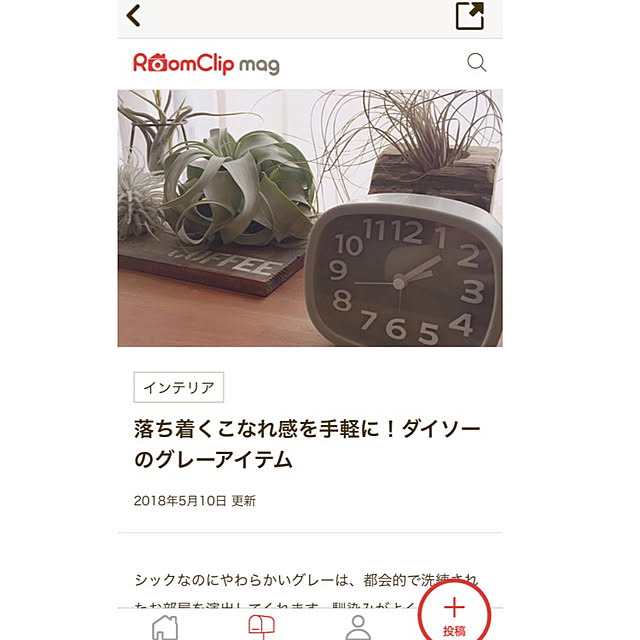The height and width of the screenshot is (640, 640).
Task: Tap the インテリア category tag
Action: 178,387
